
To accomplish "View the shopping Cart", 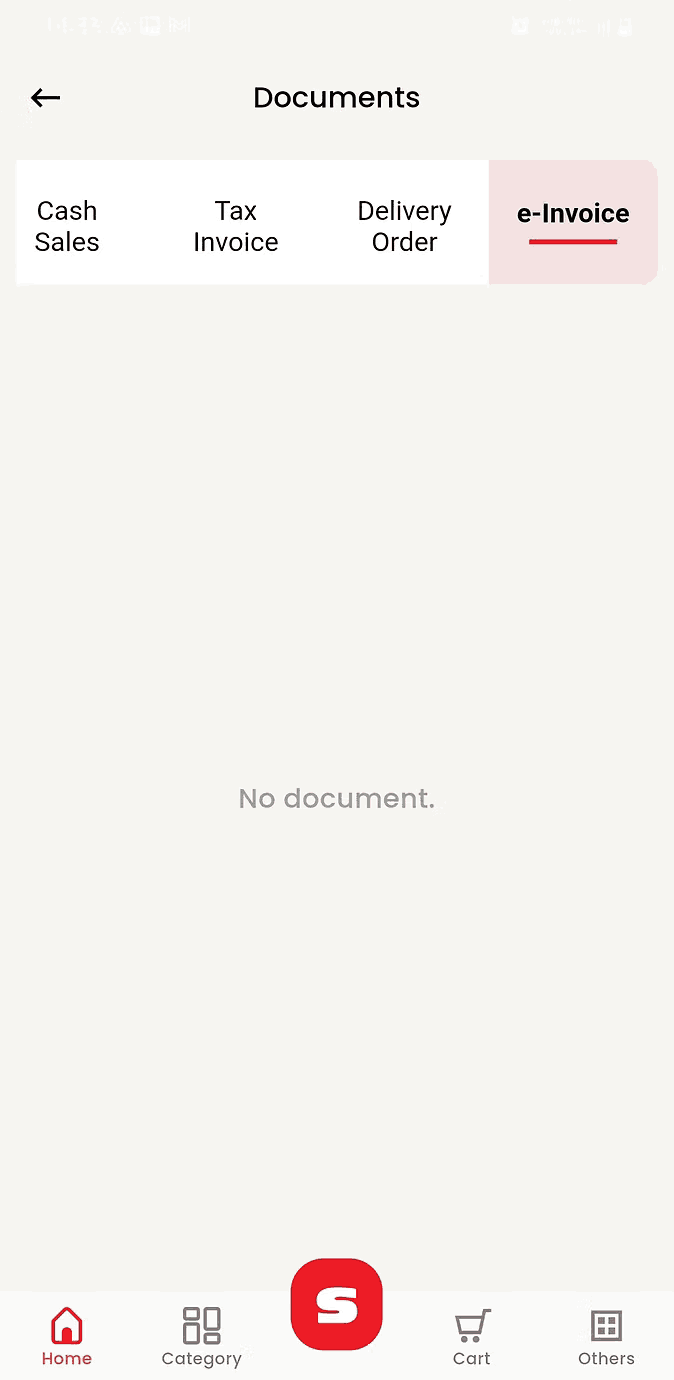I will (x=471, y=1336).
